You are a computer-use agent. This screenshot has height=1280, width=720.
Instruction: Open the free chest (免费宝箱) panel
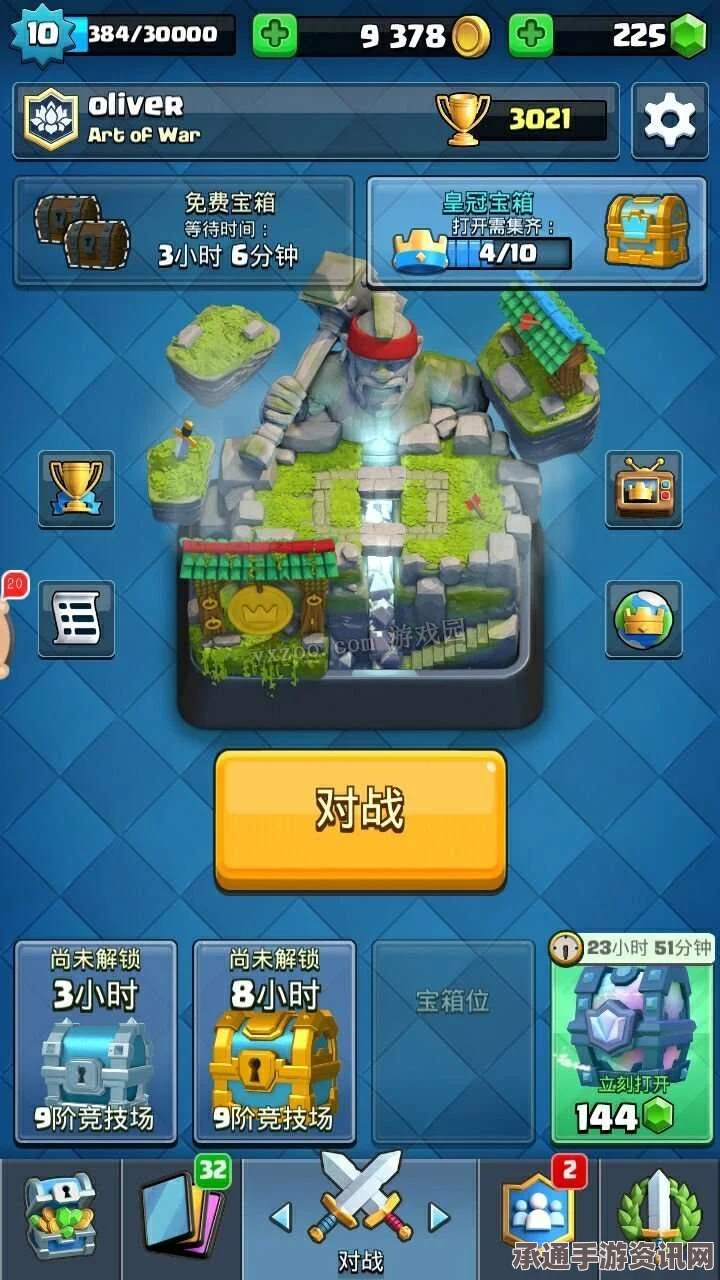(x=184, y=231)
